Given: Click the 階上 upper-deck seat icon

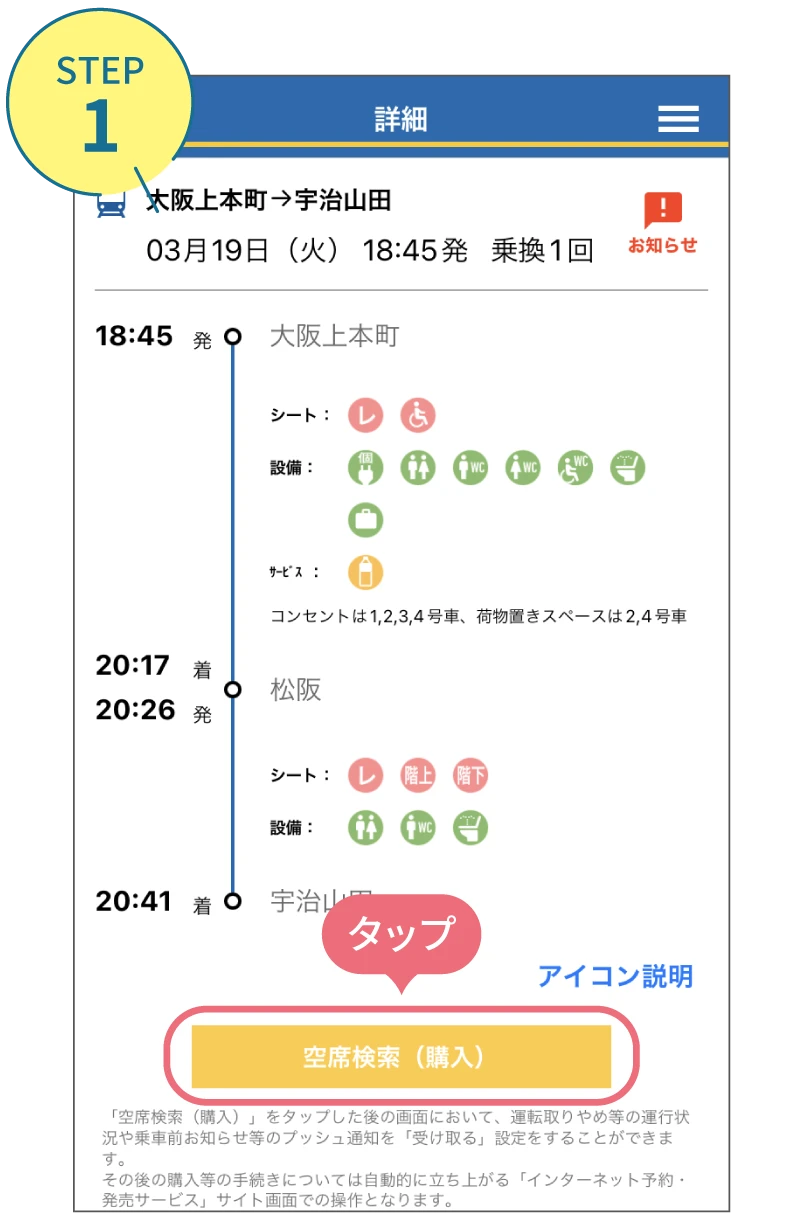Looking at the screenshot, I should [417, 774].
